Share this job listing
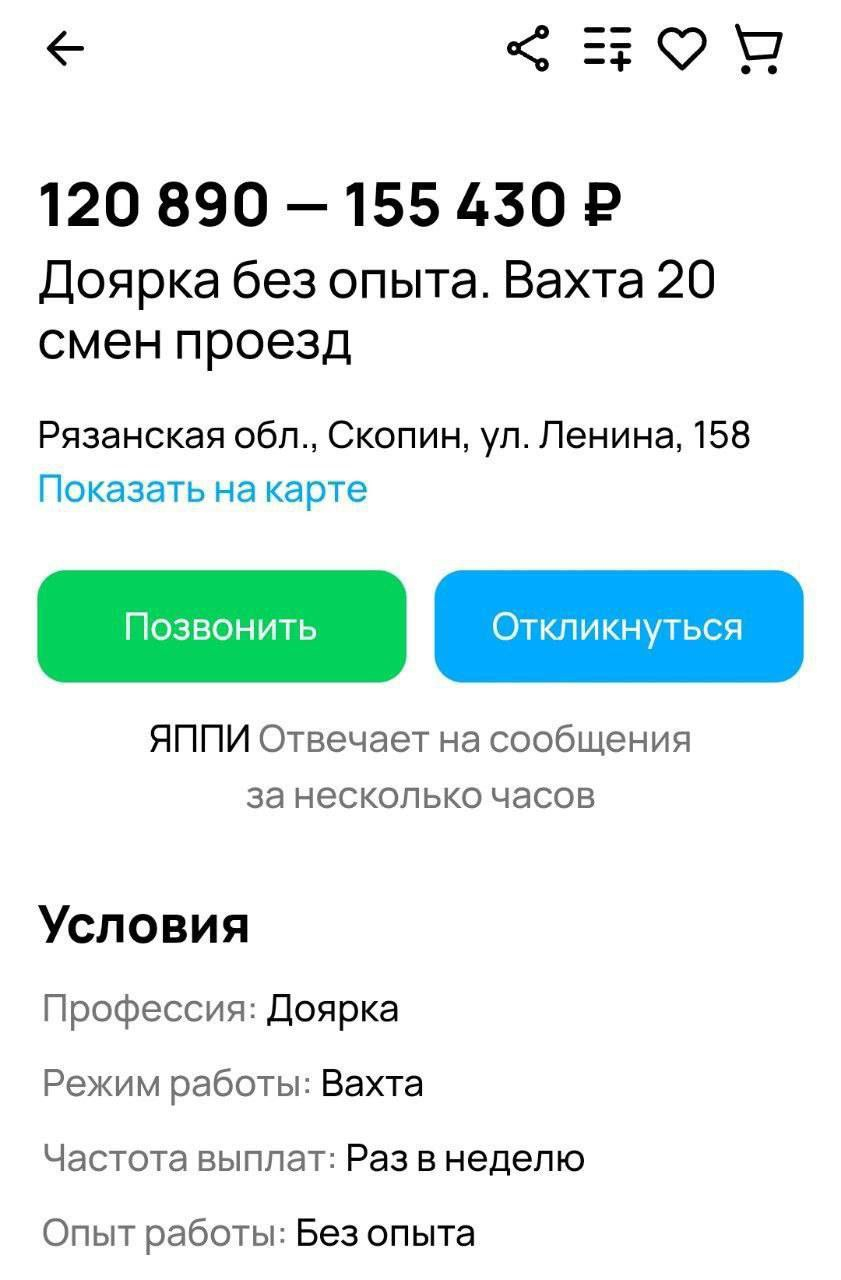This screenshot has width=841, height=1280. click(x=528, y=48)
